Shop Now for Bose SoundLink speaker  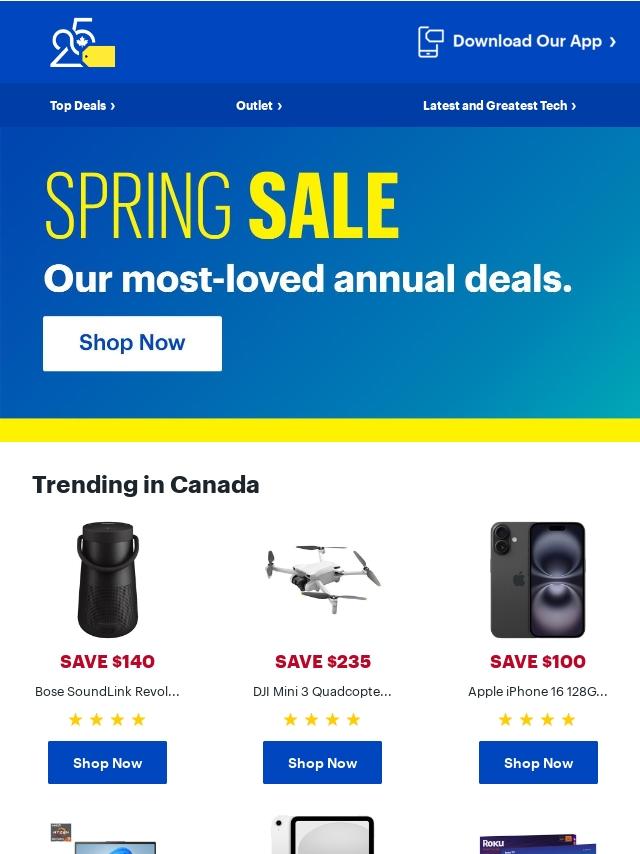tap(107, 762)
